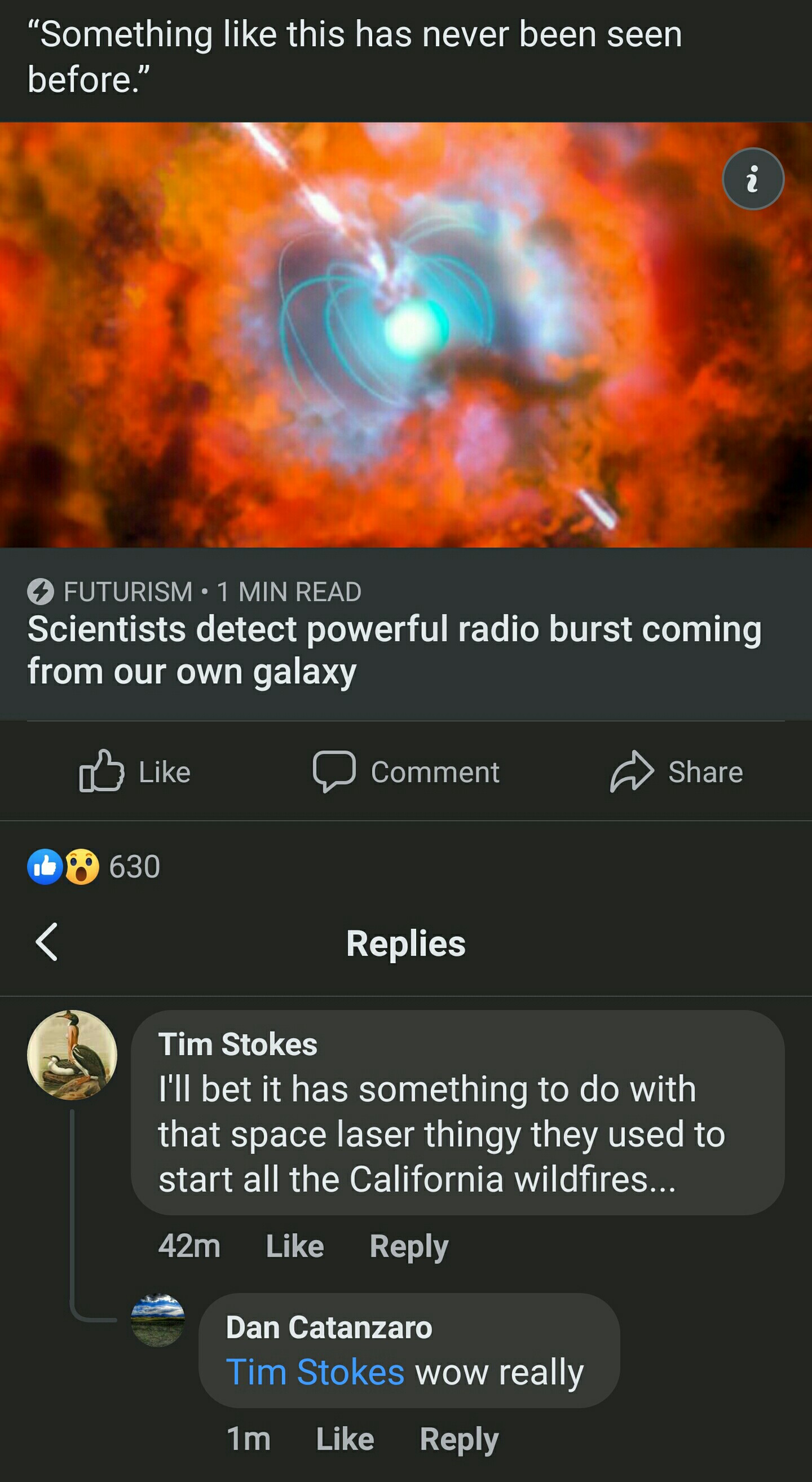
Task: Share the radio burst post
Action: point(677,771)
